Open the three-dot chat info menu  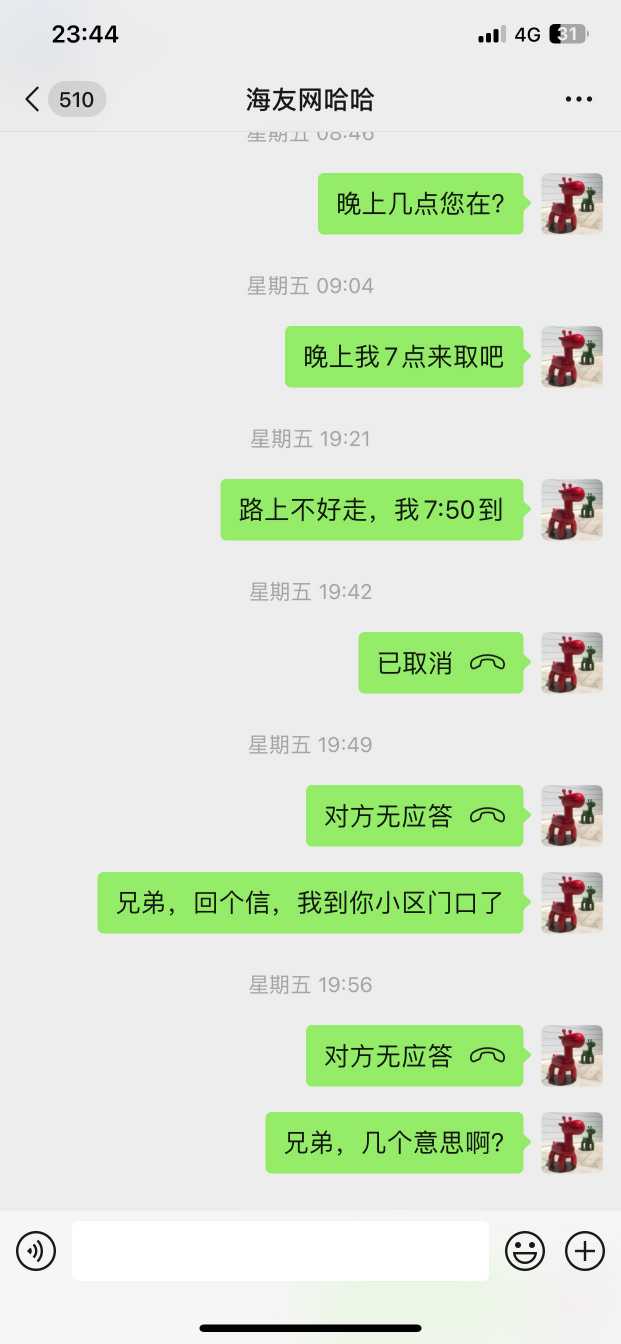(x=579, y=99)
